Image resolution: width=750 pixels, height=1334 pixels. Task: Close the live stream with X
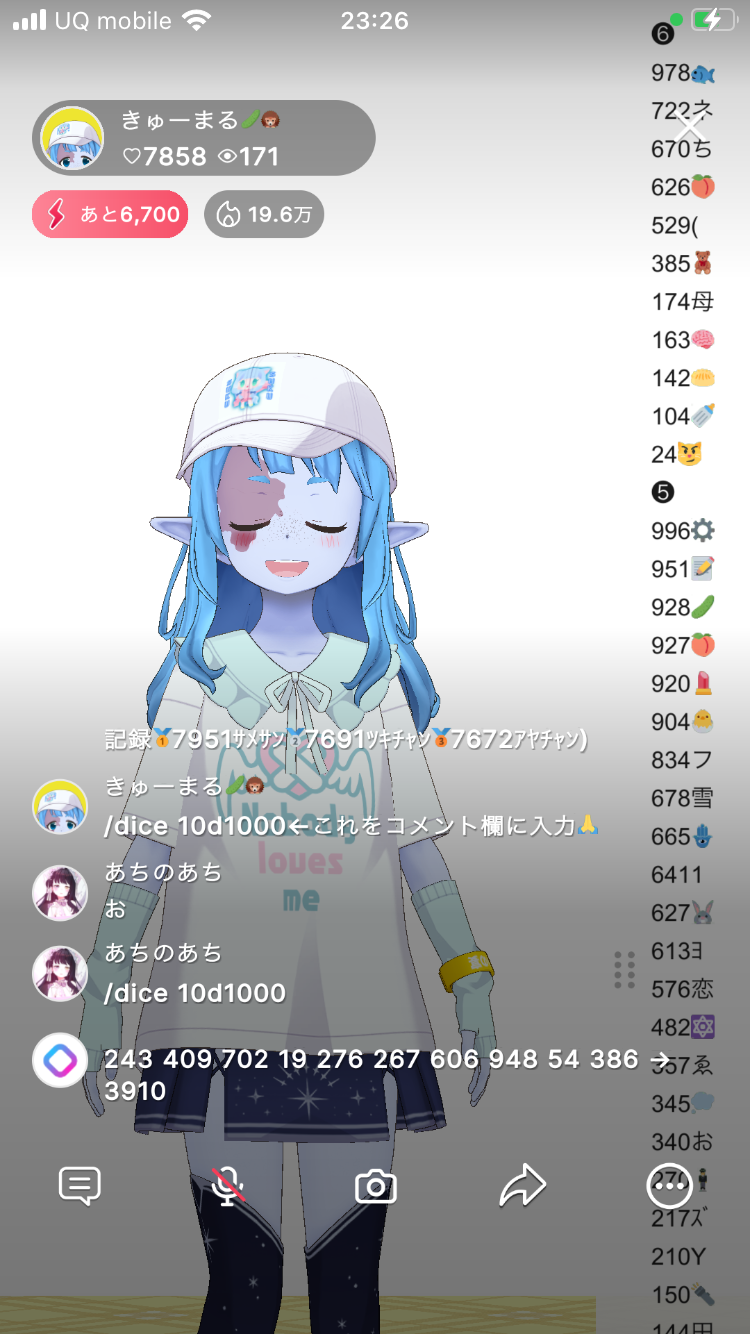click(690, 127)
